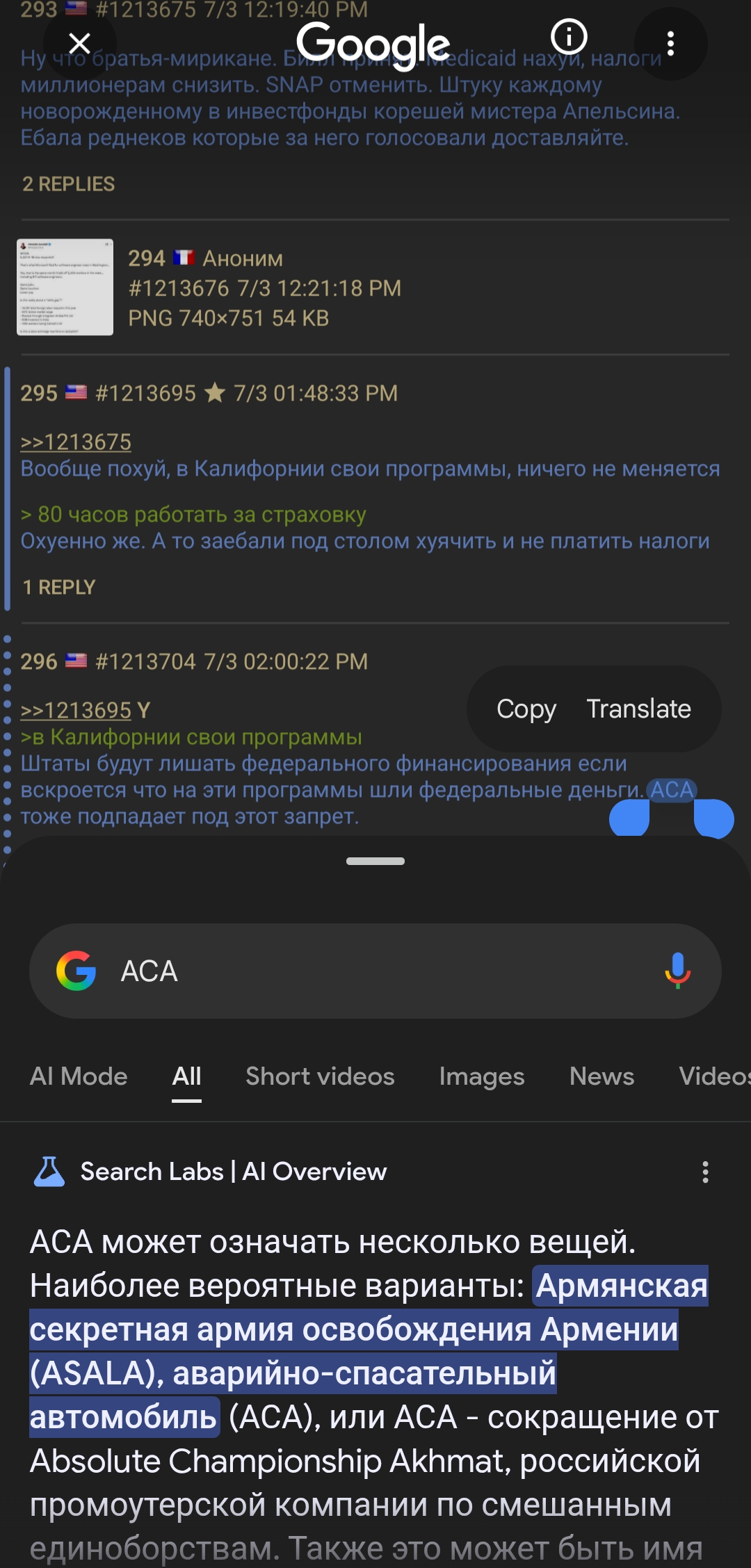Expand 1 REPLY under post 295
The height and width of the screenshot is (1568, 751).
click(x=58, y=588)
